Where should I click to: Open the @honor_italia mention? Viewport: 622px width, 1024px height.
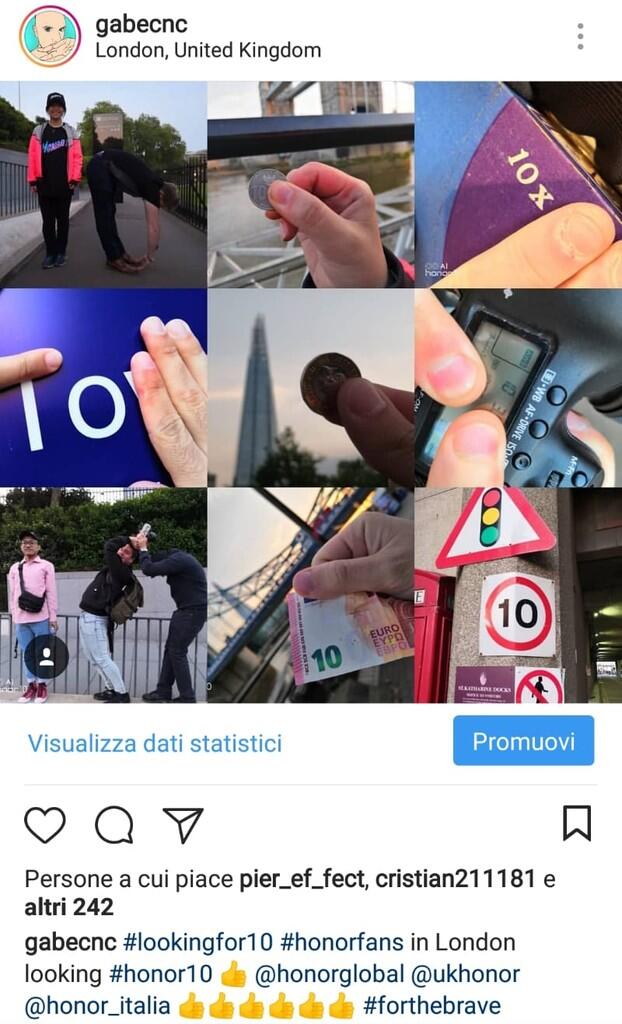click(x=97, y=1006)
